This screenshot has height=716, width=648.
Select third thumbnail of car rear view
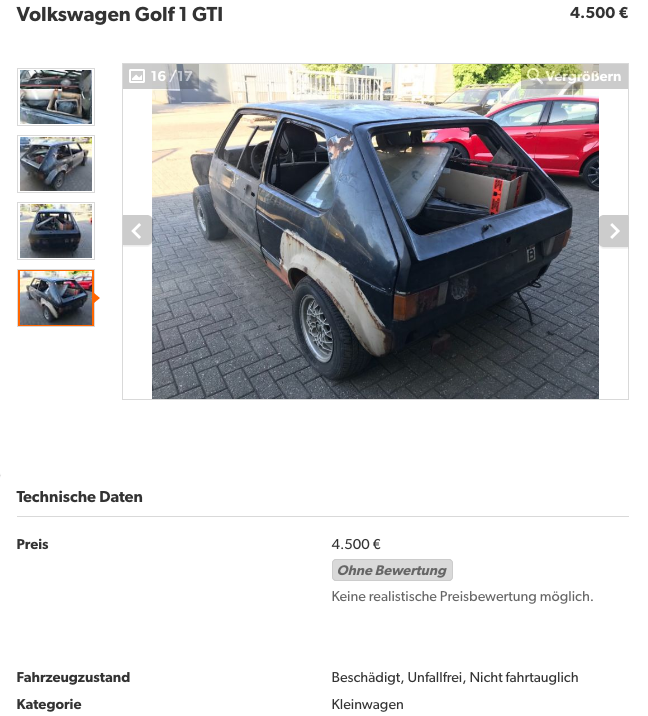(x=56, y=231)
